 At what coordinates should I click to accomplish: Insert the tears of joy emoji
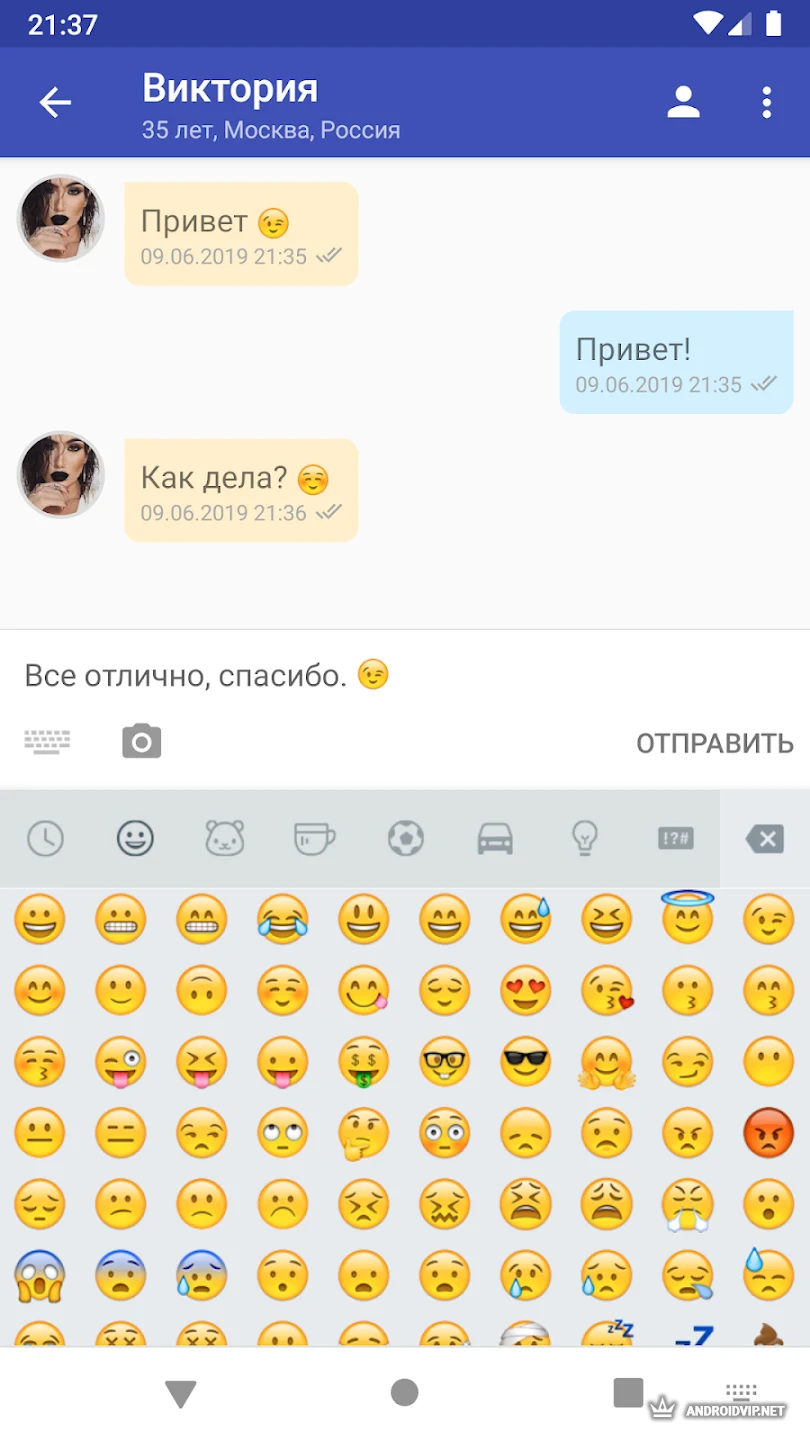(283, 918)
